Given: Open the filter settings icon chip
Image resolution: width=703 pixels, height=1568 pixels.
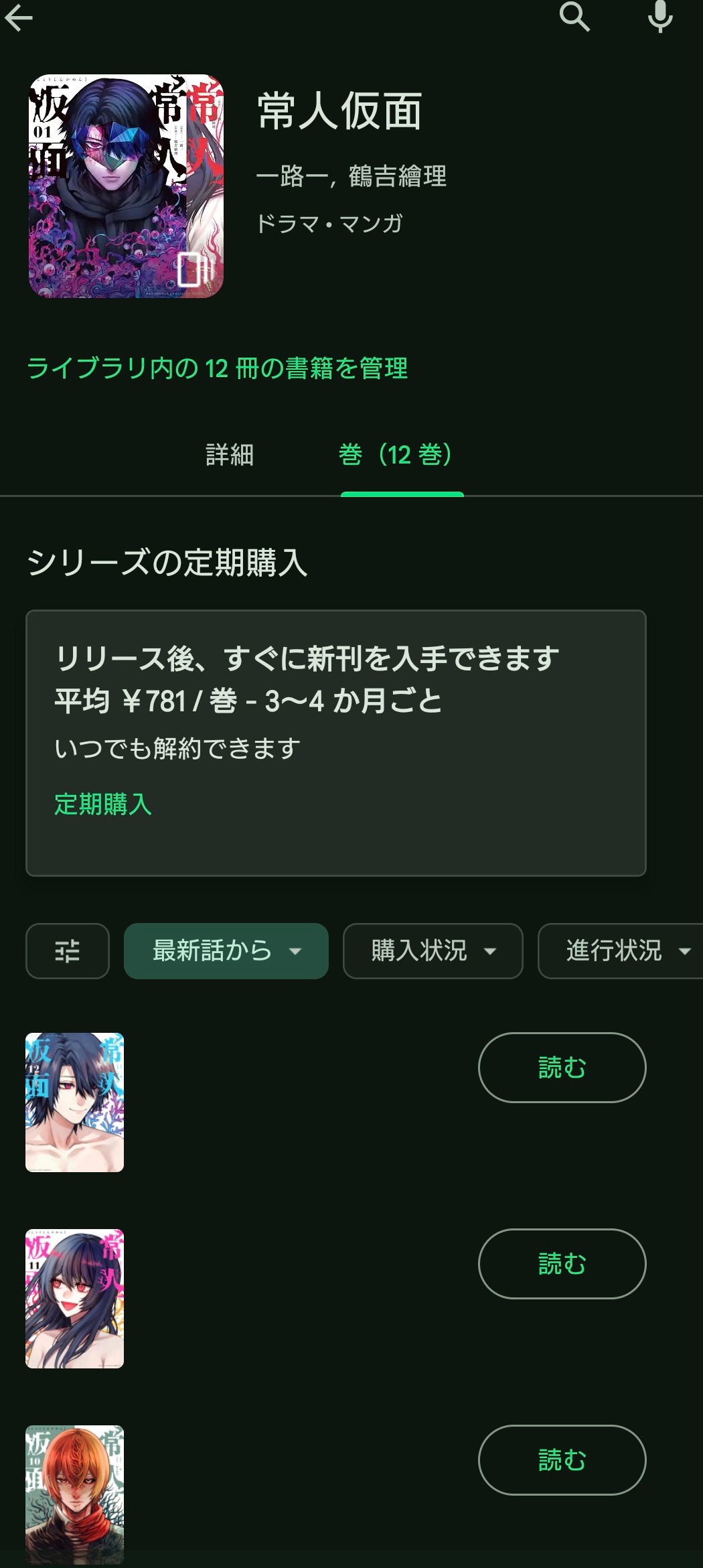Looking at the screenshot, I should pos(68,950).
